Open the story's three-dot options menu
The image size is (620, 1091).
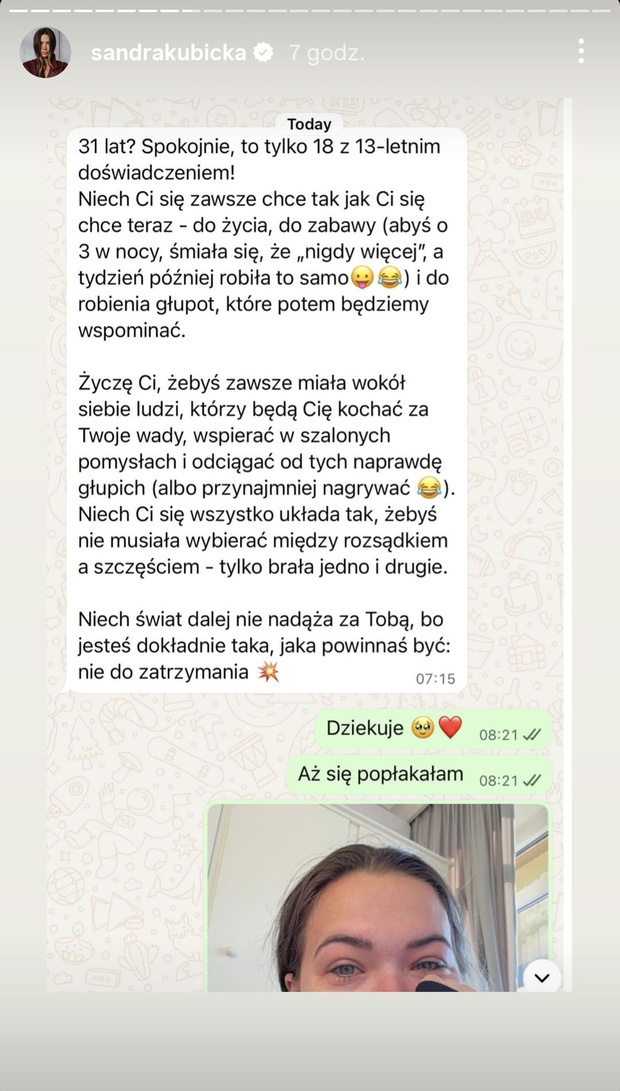point(580,51)
